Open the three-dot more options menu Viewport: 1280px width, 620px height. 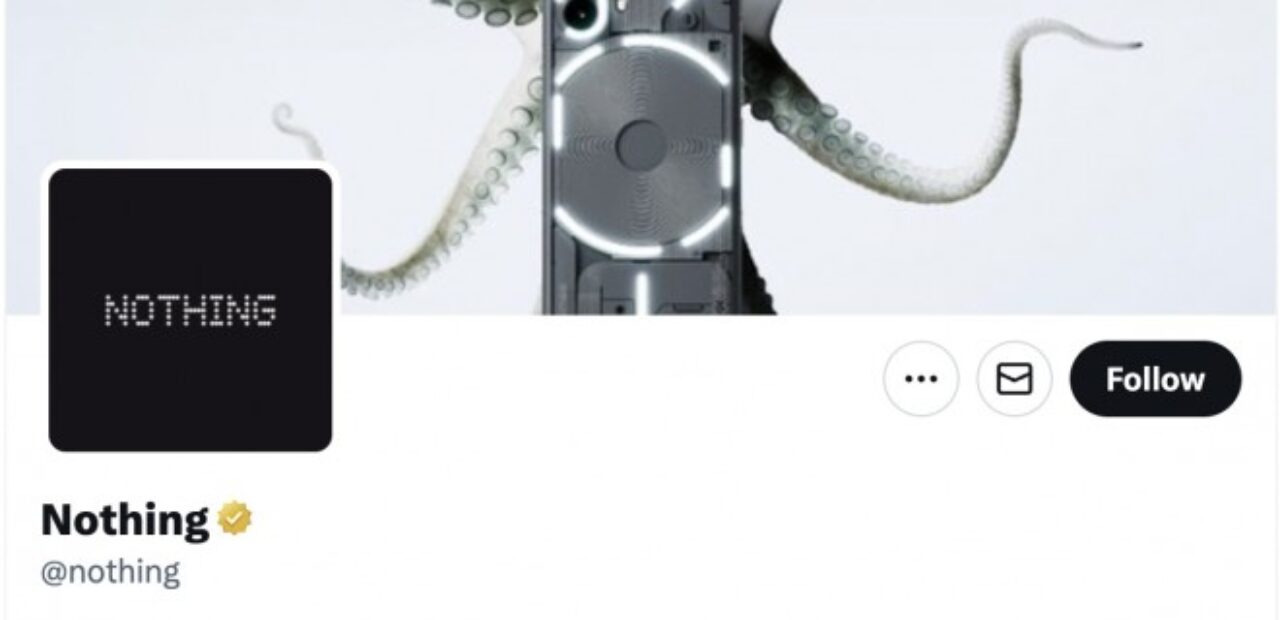tap(921, 379)
